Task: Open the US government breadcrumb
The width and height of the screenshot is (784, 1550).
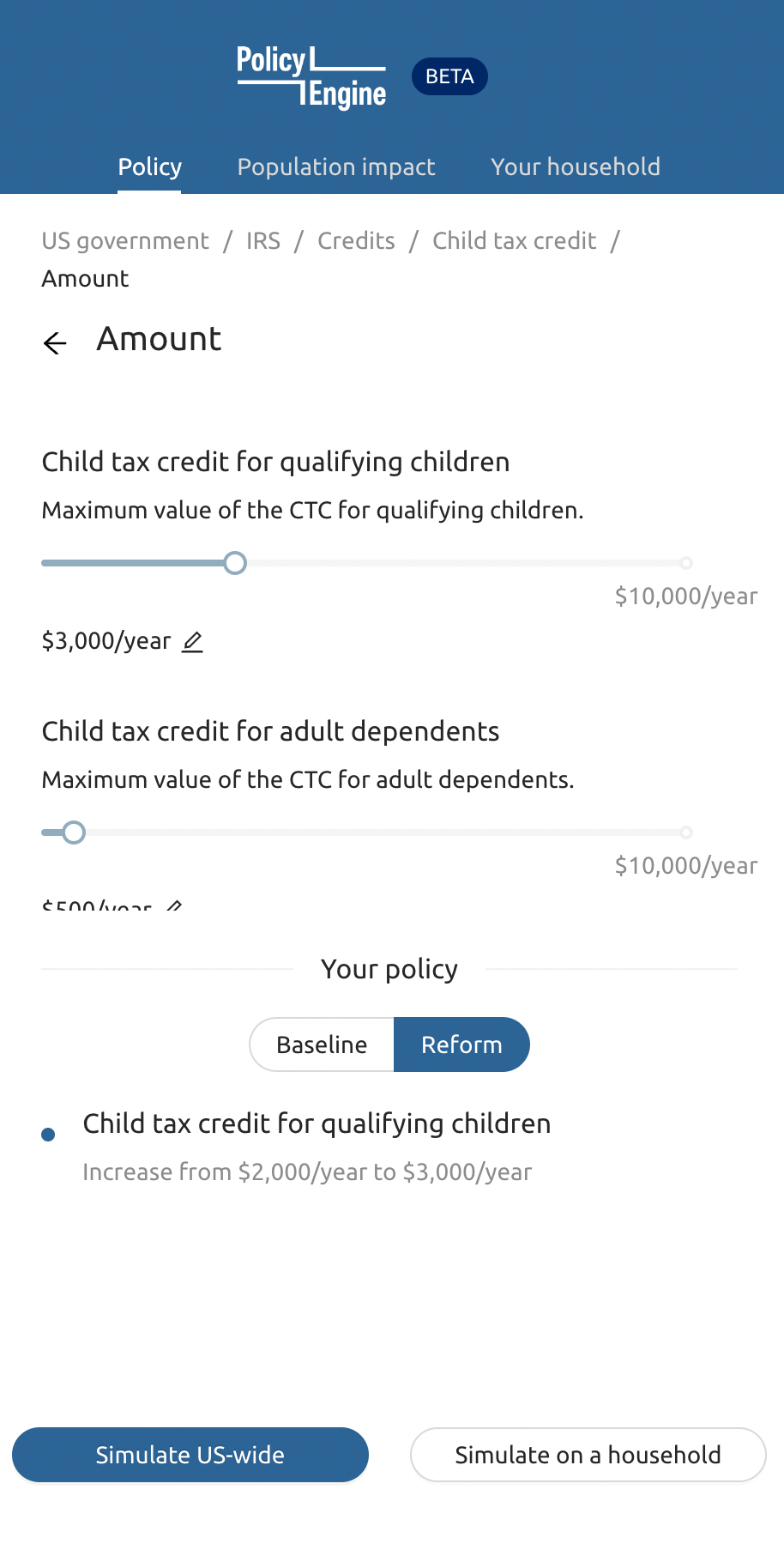Action: click(x=125, y=241)
